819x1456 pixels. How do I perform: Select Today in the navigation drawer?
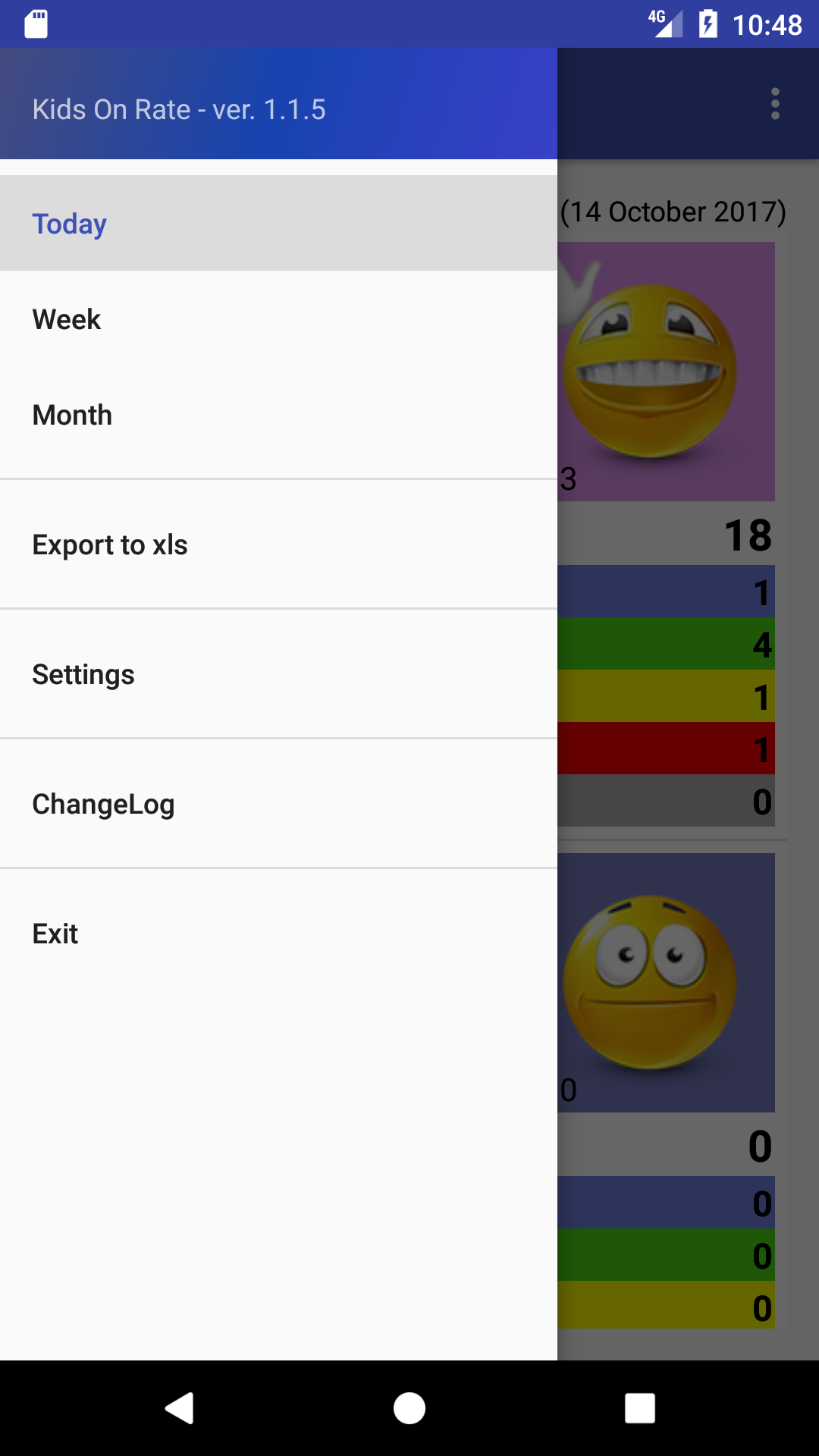coord(69,223)
